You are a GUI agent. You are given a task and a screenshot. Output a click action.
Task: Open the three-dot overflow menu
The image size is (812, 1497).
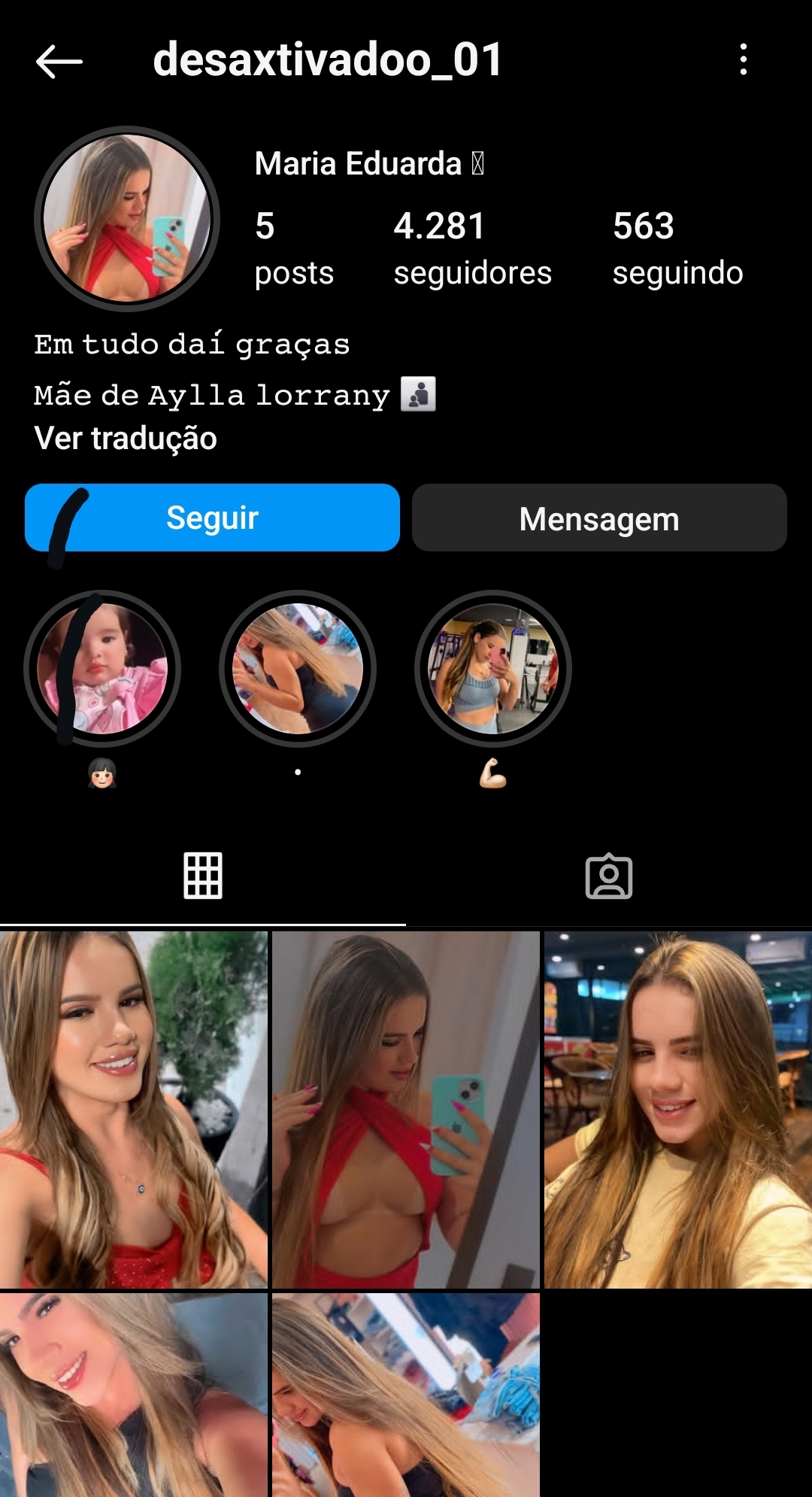743,59
